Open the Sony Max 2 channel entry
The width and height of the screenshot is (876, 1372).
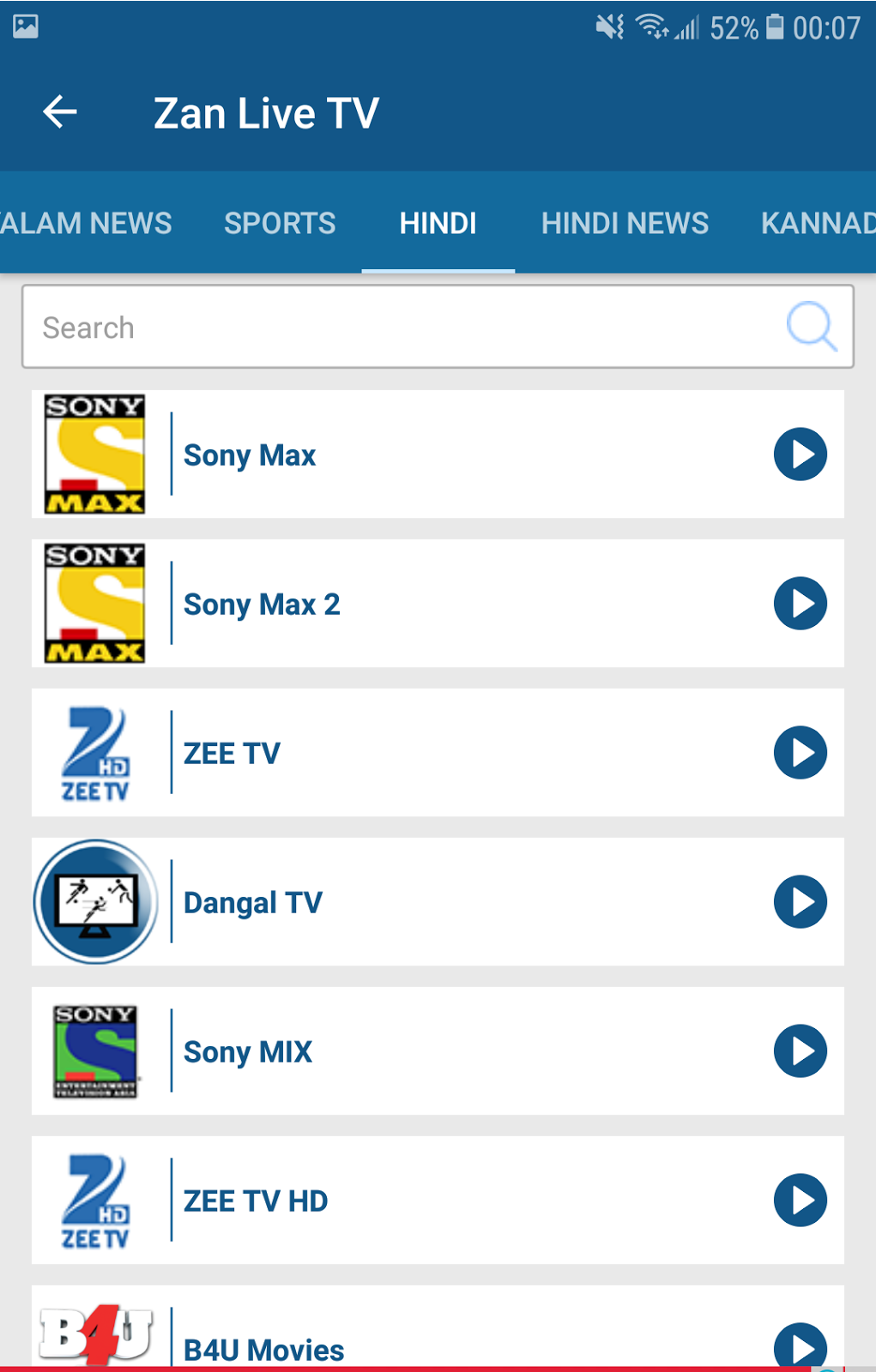pos(429,603)
